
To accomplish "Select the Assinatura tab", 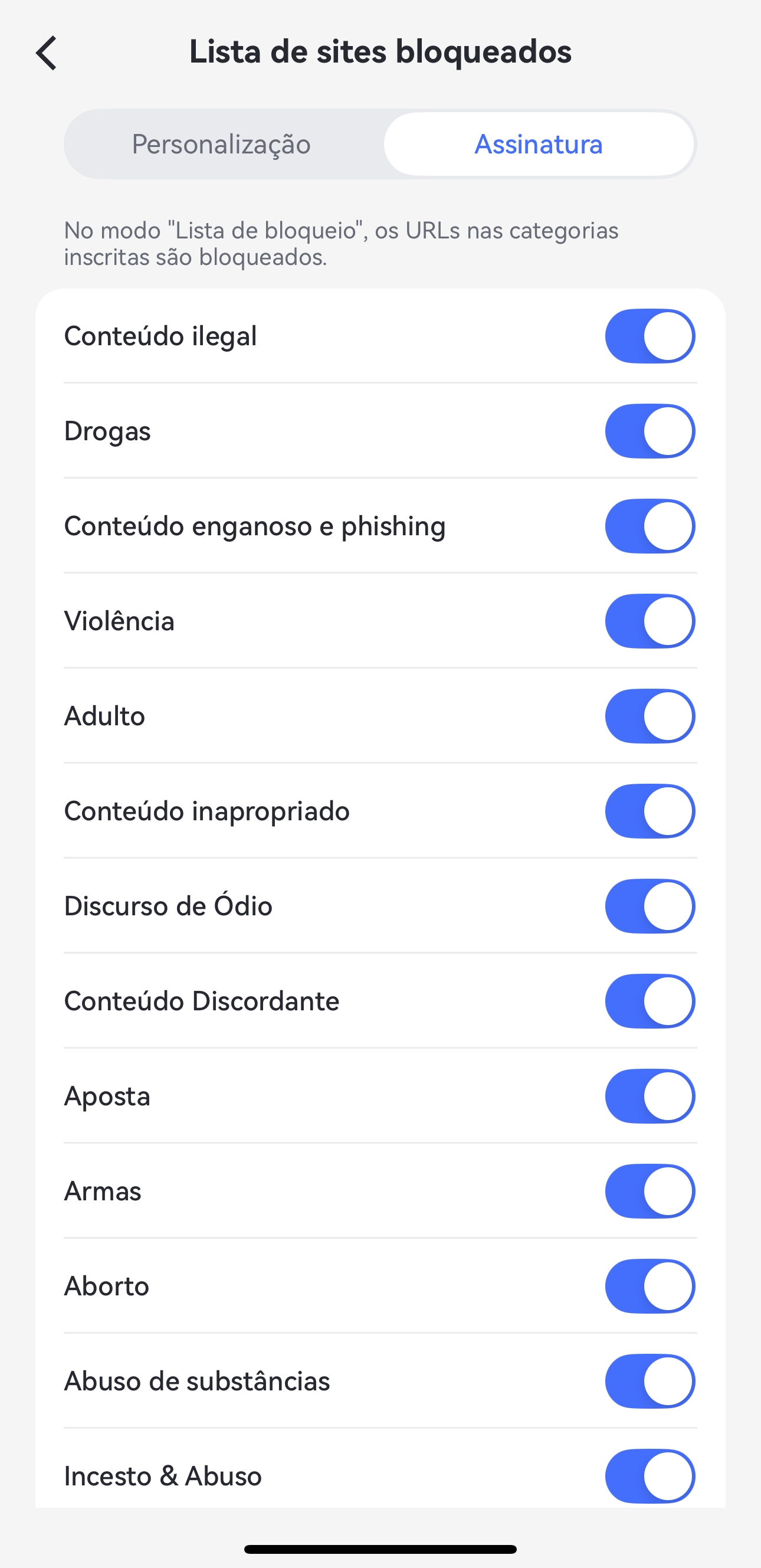I will click(539, 144).
